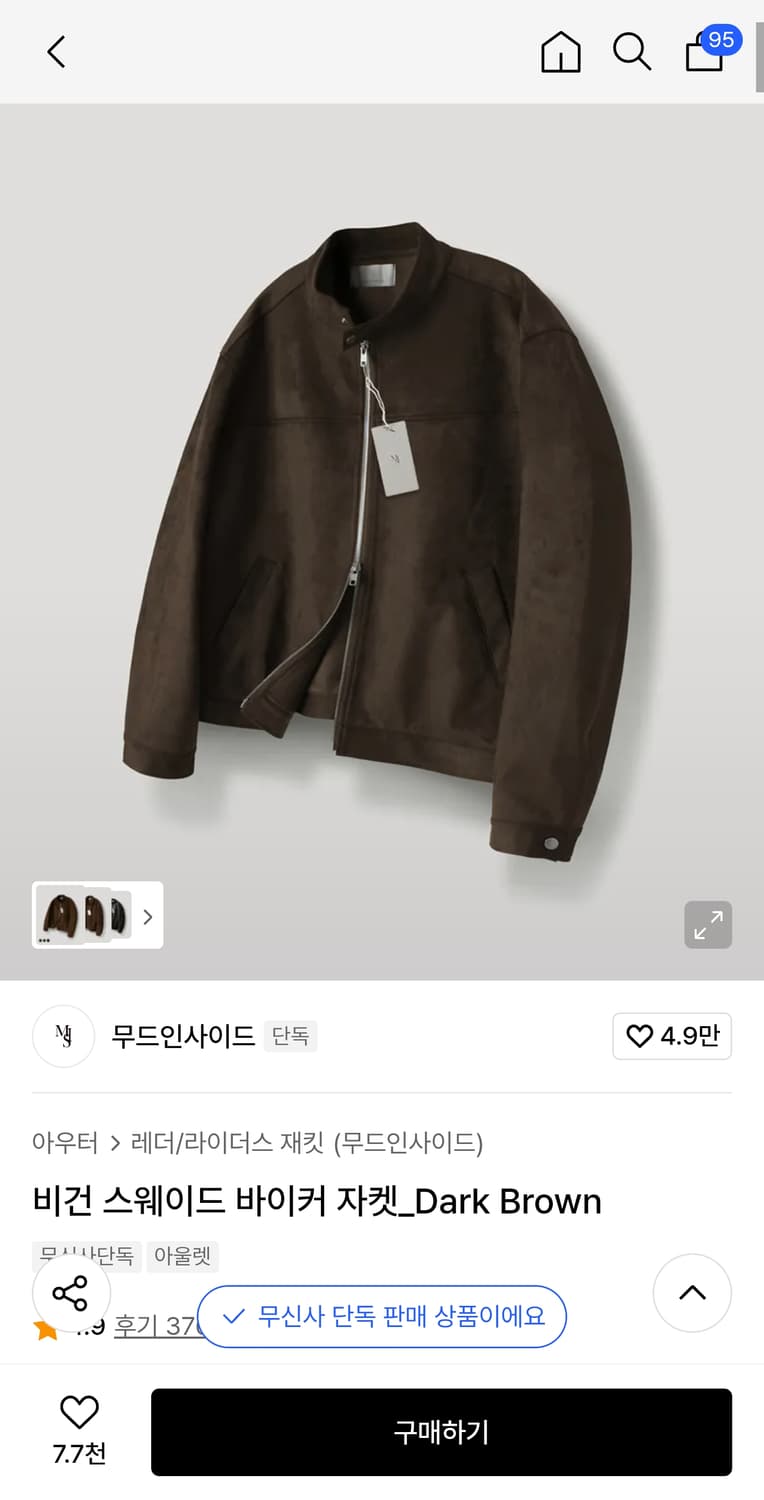Screen dimensions: 764x1500
Task: Open the home icon in the header
Action: pos(560,52)
